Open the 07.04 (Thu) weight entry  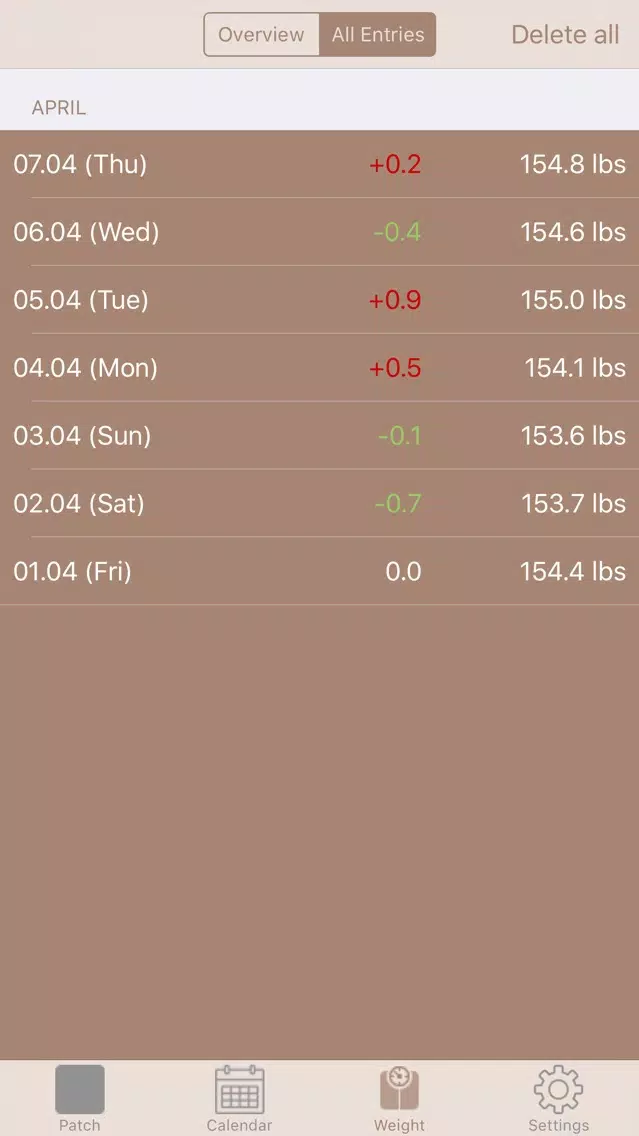tap(320, 164)
